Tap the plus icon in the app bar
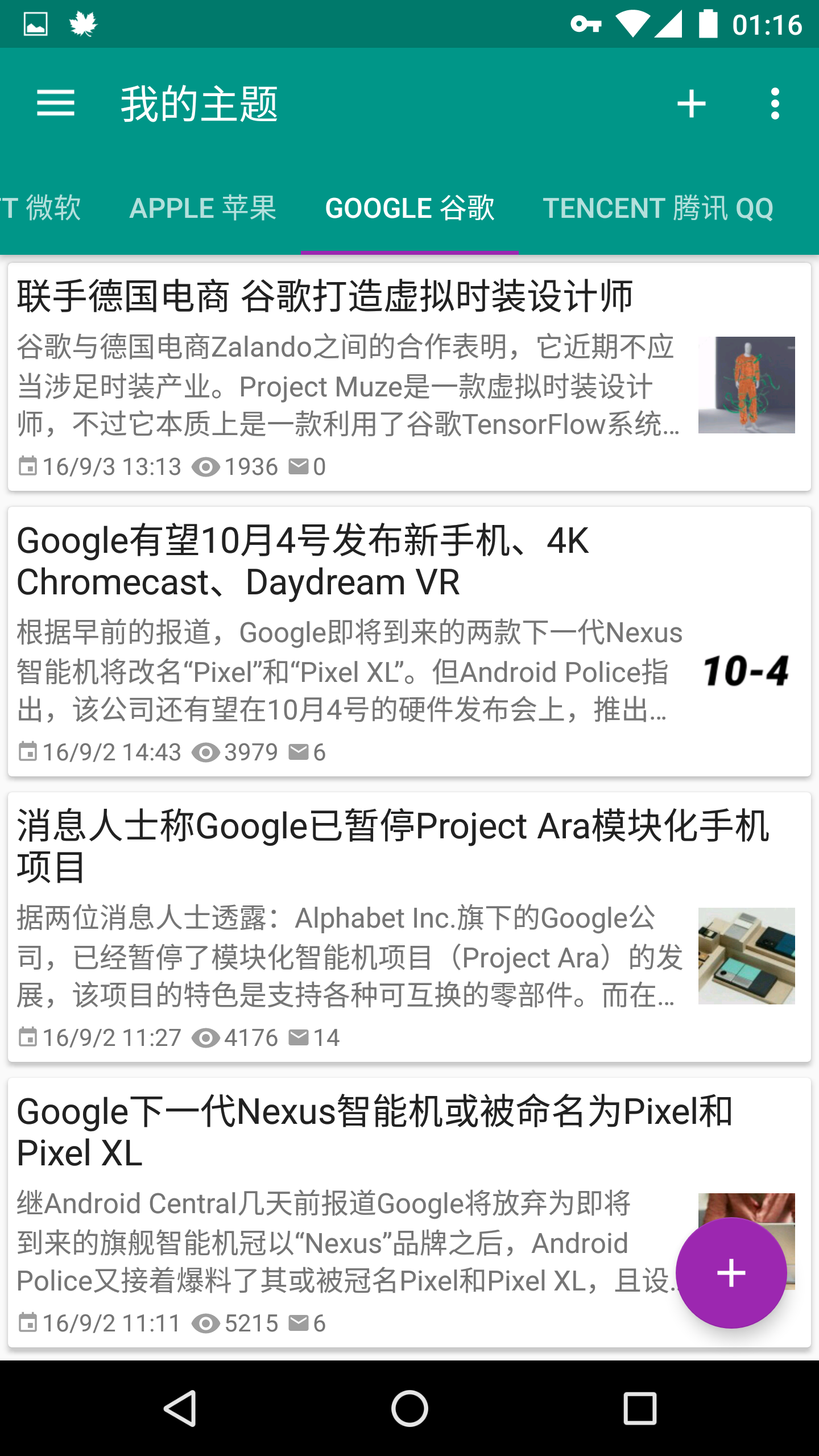 (x=691, y=104)
